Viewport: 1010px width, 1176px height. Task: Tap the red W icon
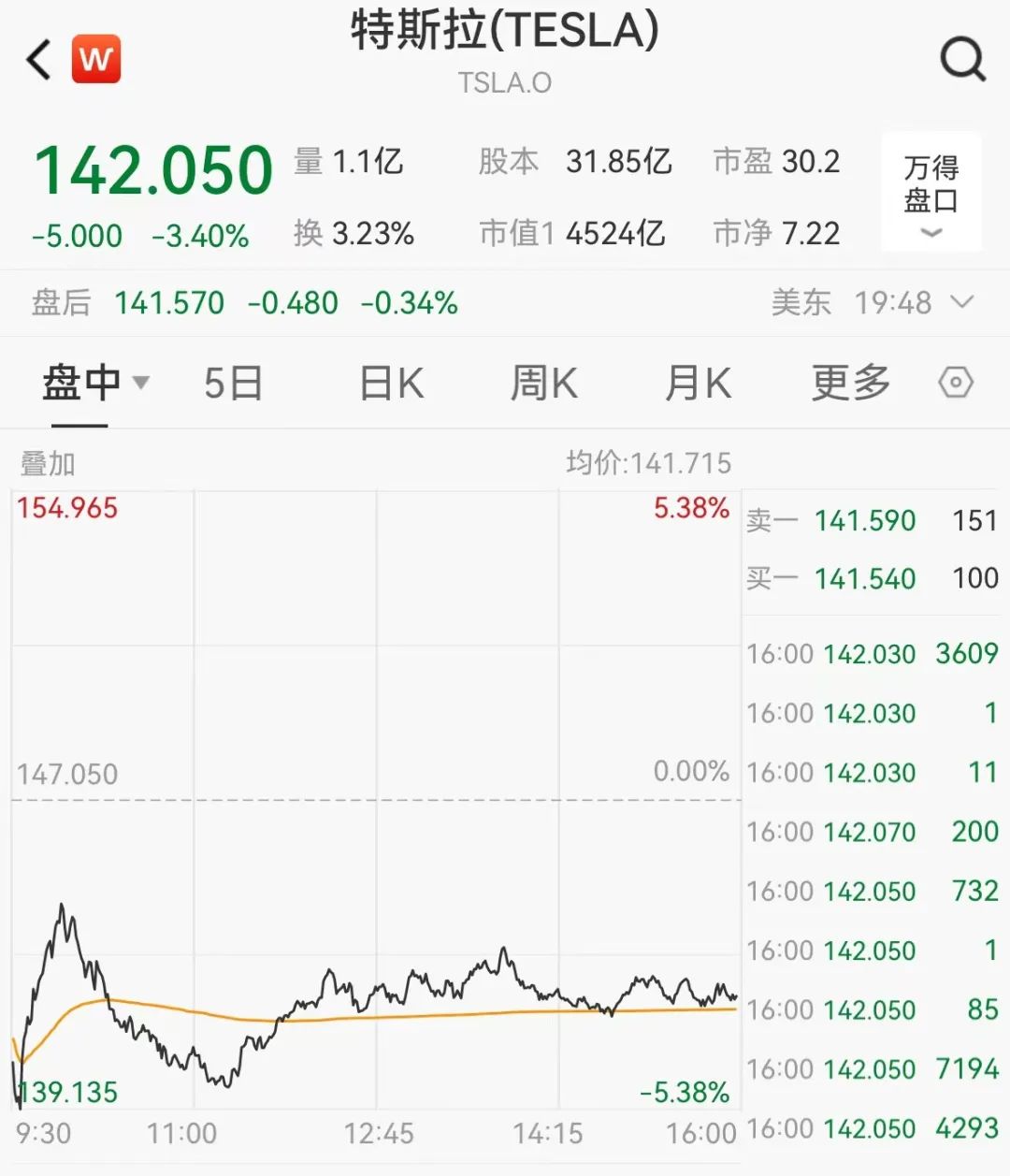click(95, 60)
